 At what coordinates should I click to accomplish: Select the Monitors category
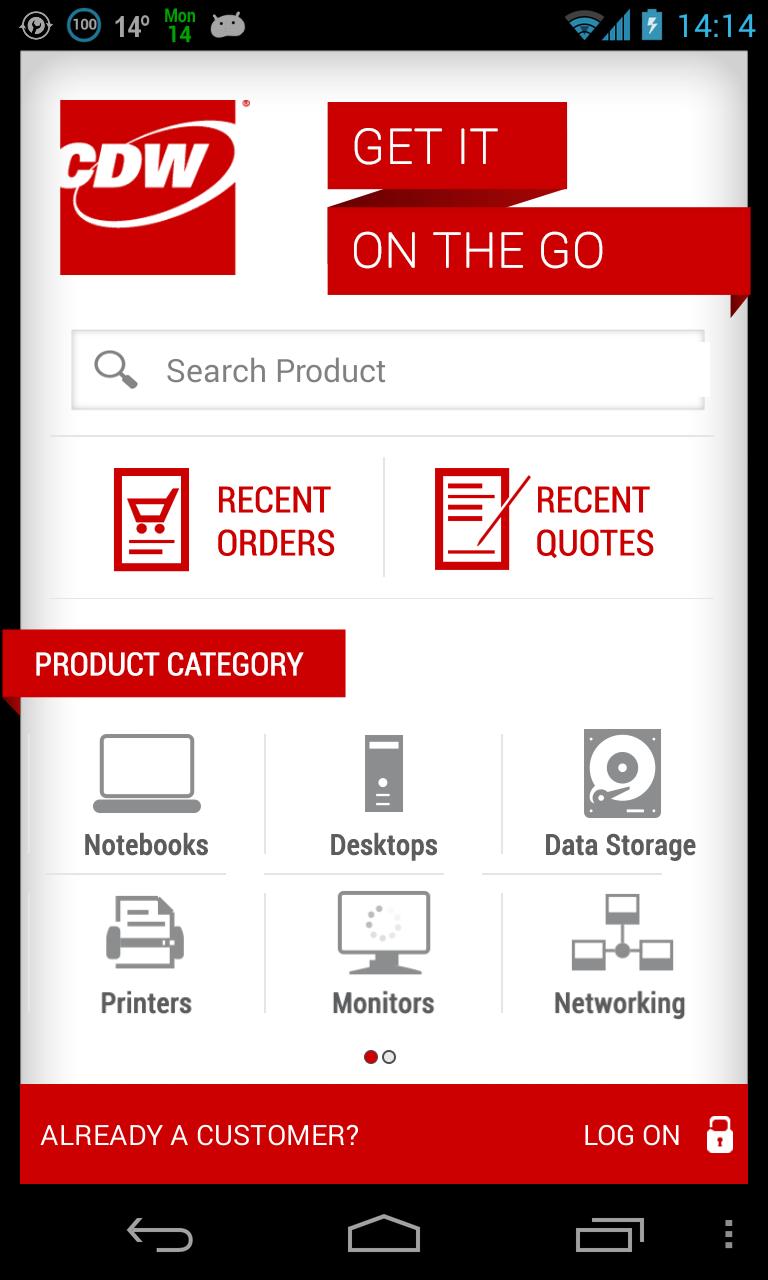(383, 953)
